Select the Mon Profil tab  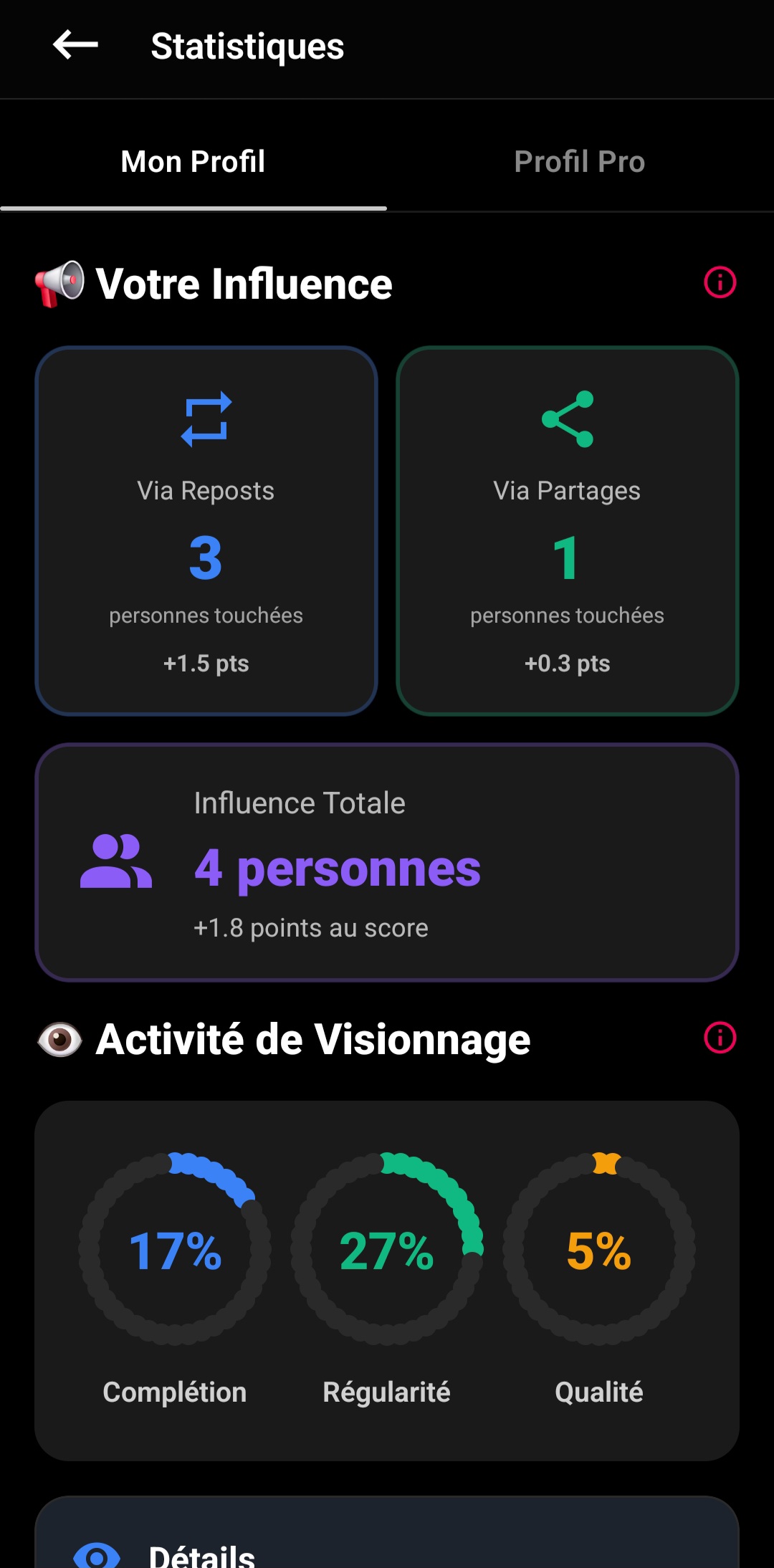pyautogui.click(x=192, y=161)
